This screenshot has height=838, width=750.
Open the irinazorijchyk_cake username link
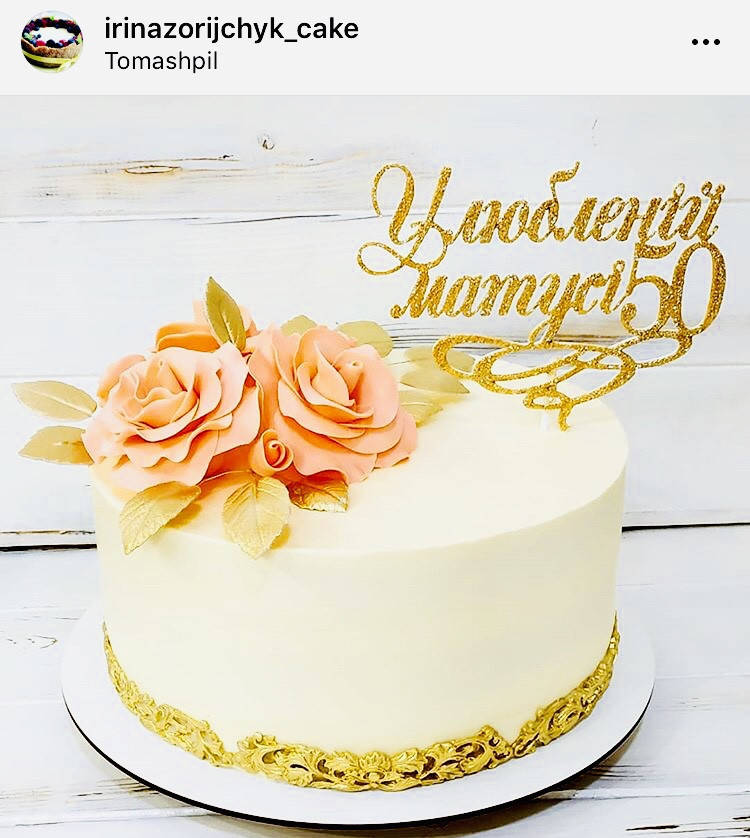point(231,29)
